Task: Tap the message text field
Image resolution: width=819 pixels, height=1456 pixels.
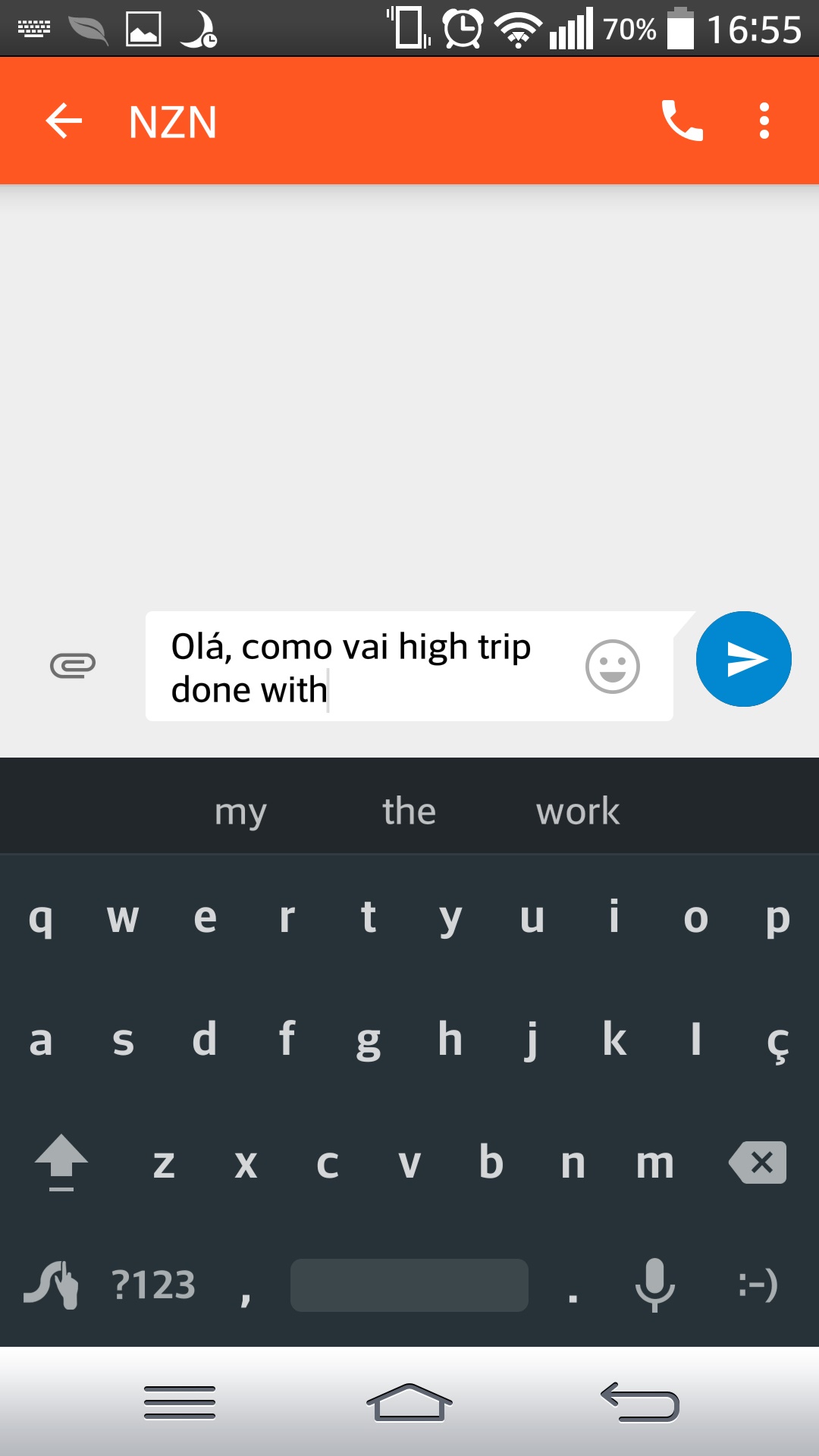Action: 364,667
